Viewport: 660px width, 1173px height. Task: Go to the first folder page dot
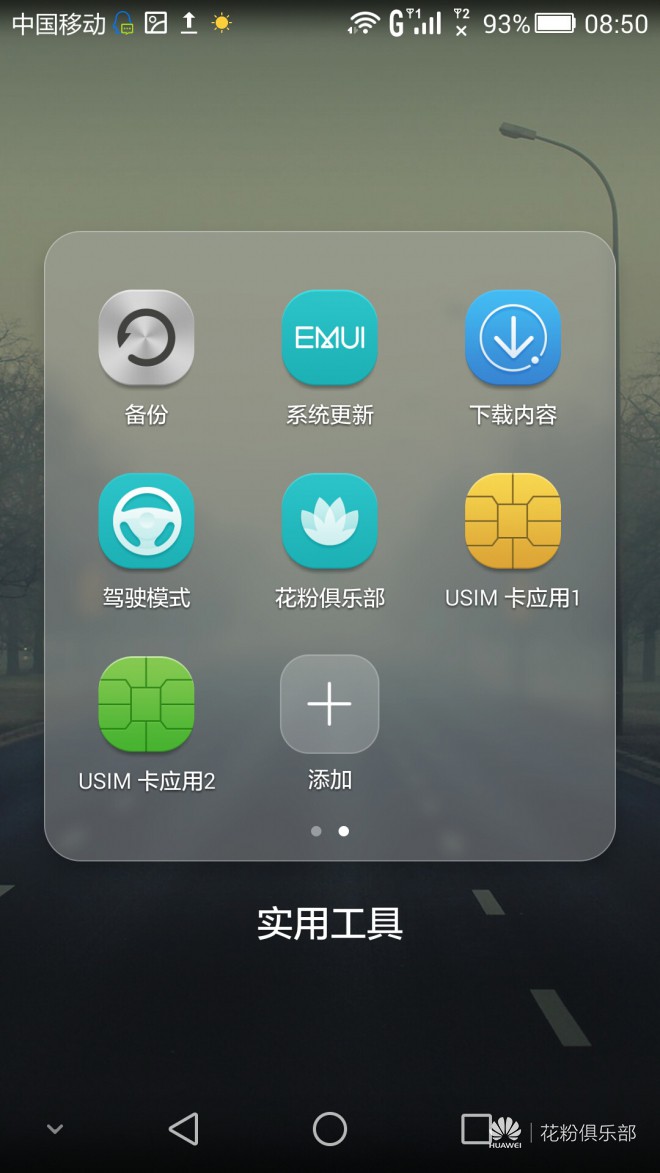coord(316,831)
